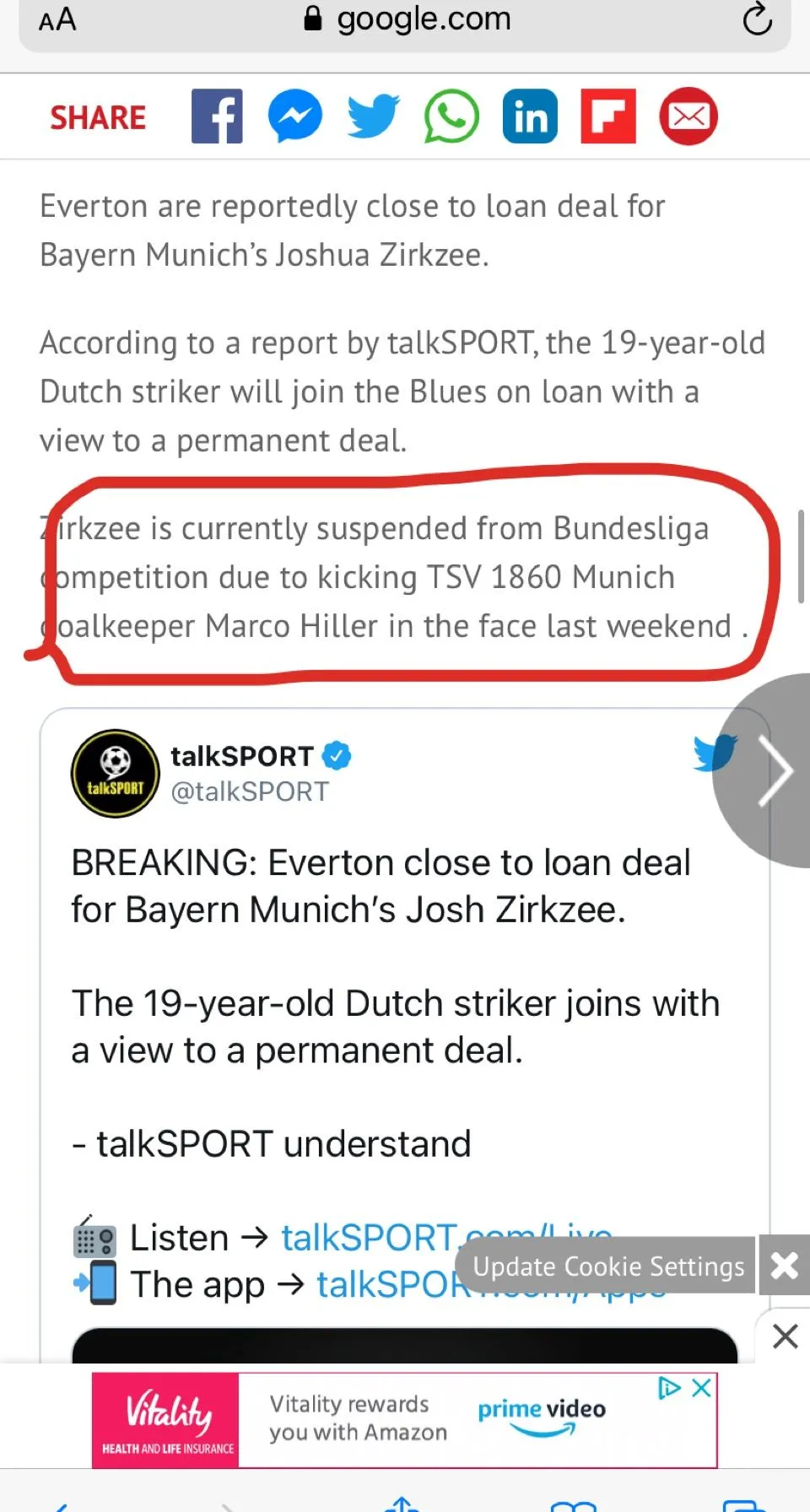Open the AA text size menu
The image size is (810, 1512).
coord(57,19)
